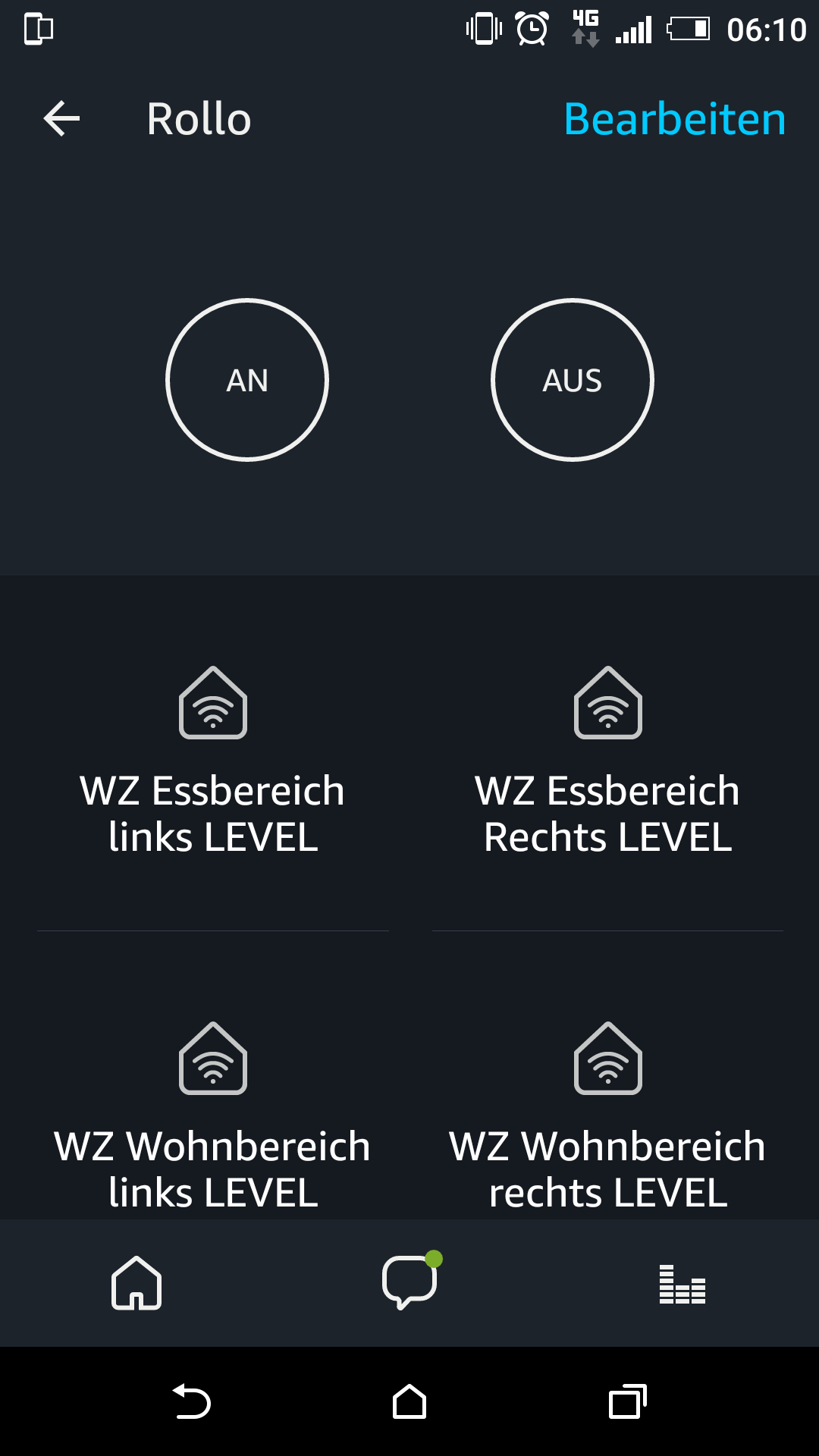
Task: Tap the system back button
Action: tap(191, 1401)
